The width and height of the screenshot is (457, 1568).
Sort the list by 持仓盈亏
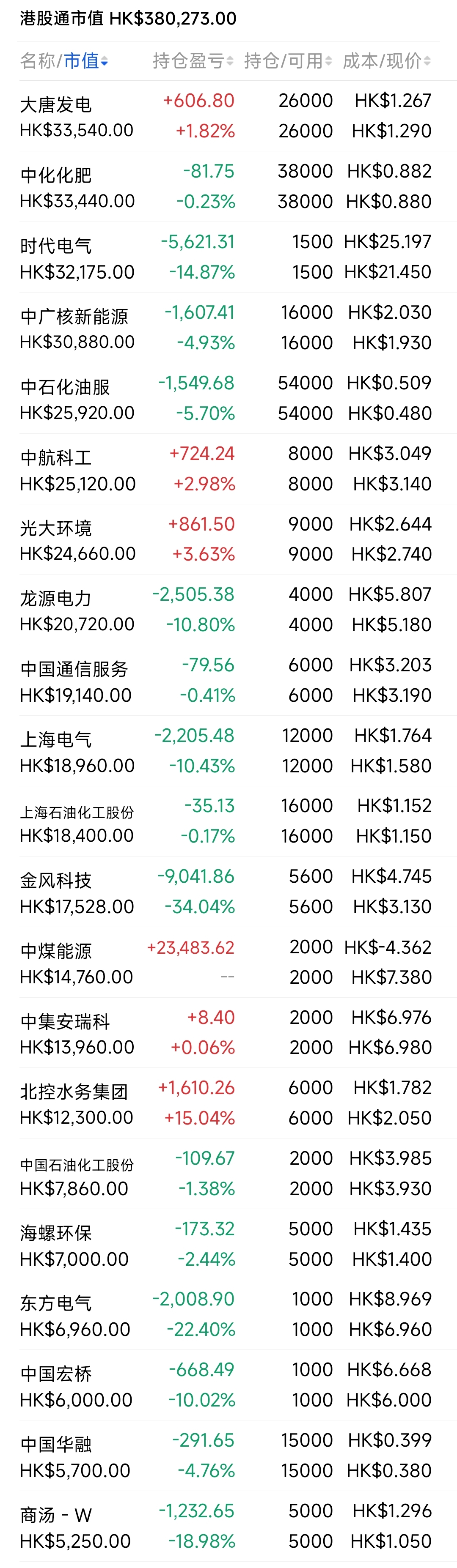pos(193,61)
